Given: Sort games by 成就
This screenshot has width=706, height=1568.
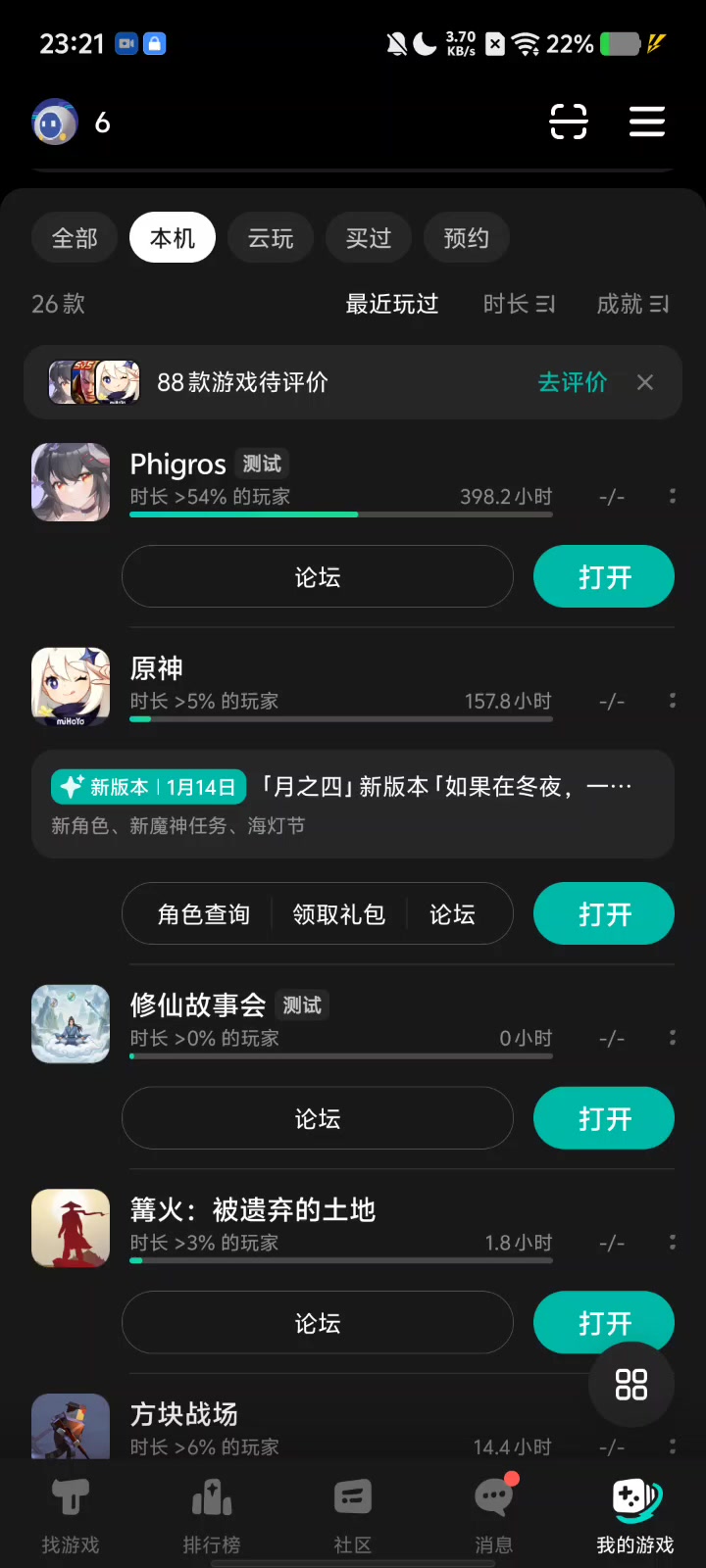Looking at the screenshot, I should click(632, 305).
